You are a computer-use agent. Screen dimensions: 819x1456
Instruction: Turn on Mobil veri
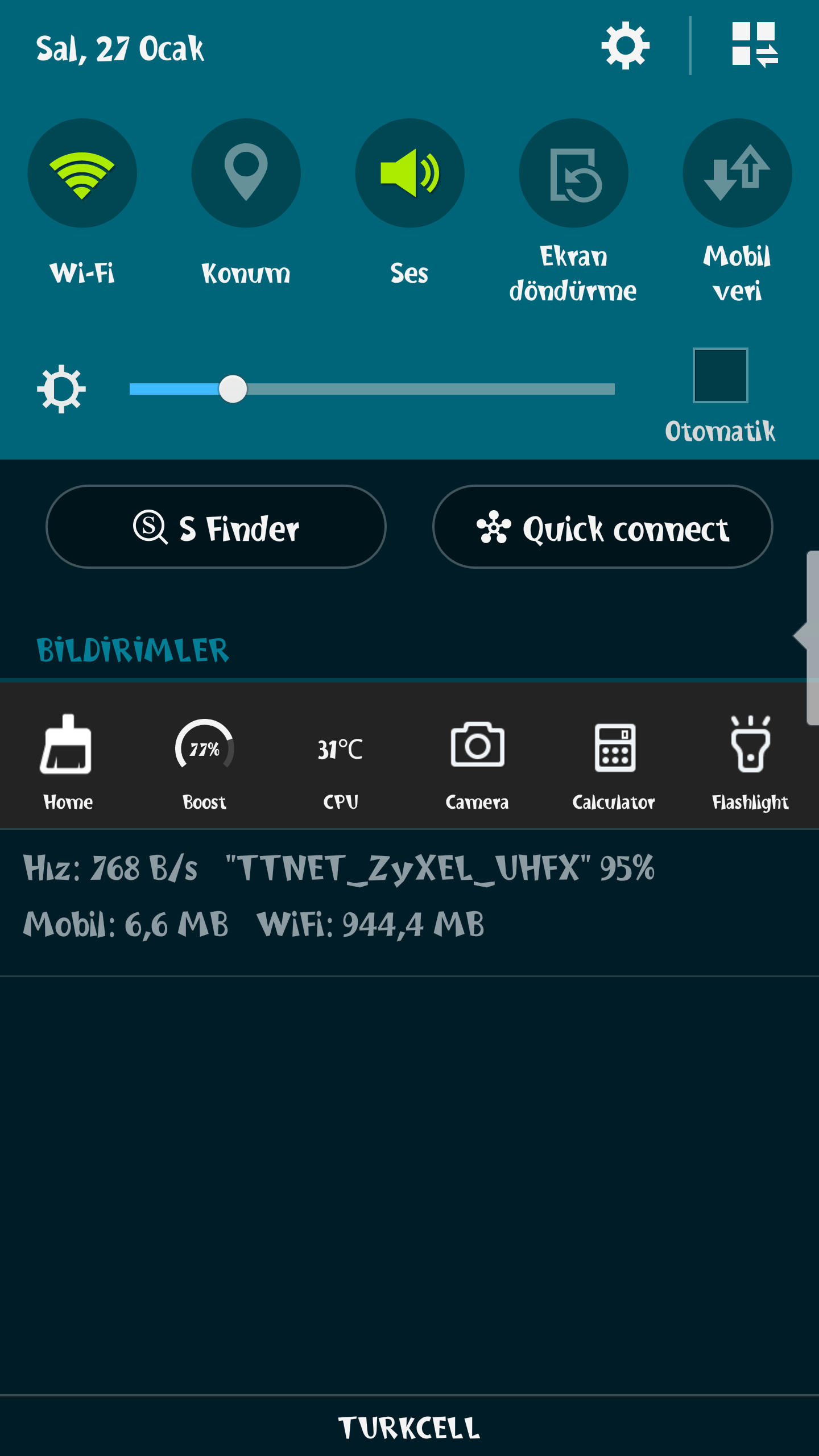pyautogui.click(x=737, y=173)
